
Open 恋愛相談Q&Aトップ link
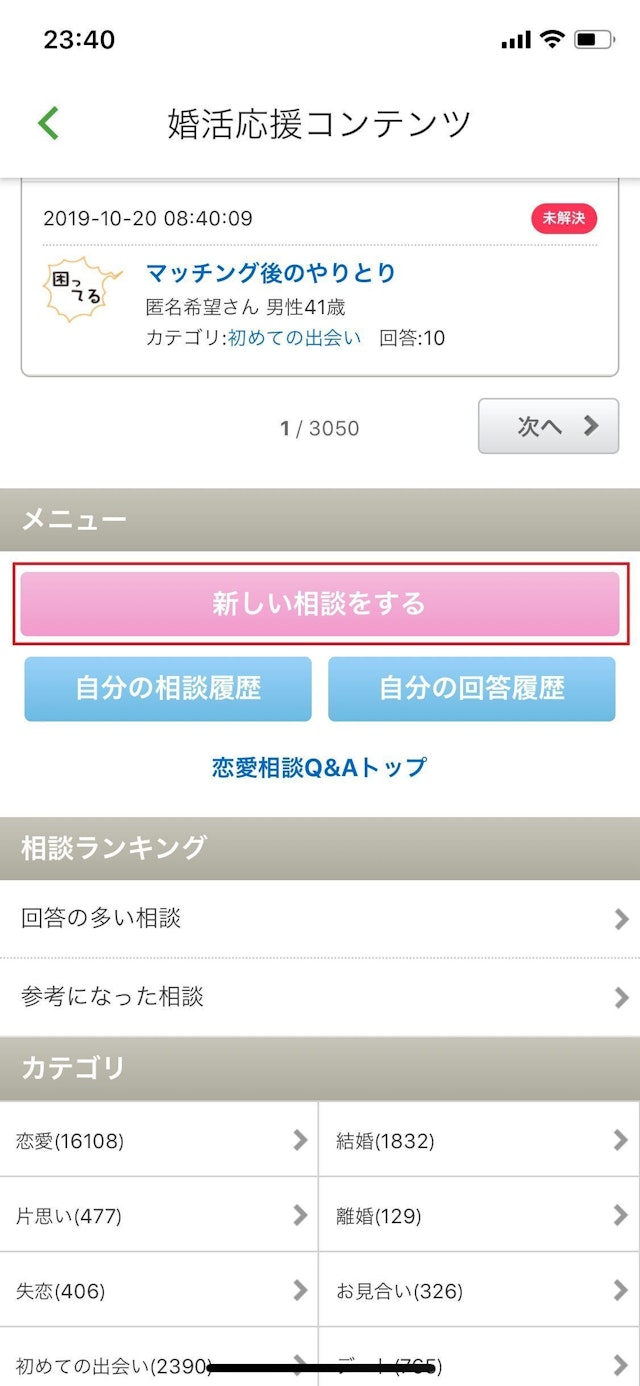(x=320, y=767)
